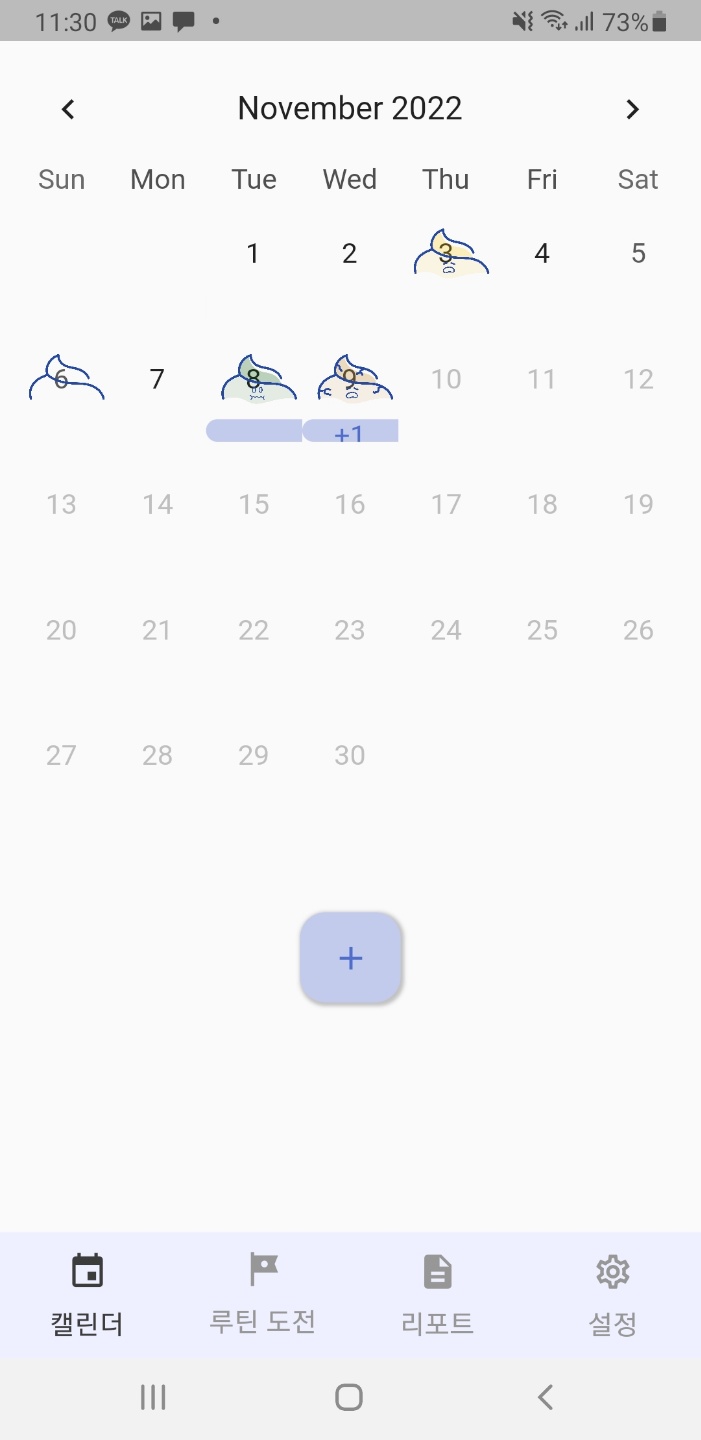Screen dimensions: 701x1440
Task: Select November 3 on the calendar
Action: coord(446,254)
